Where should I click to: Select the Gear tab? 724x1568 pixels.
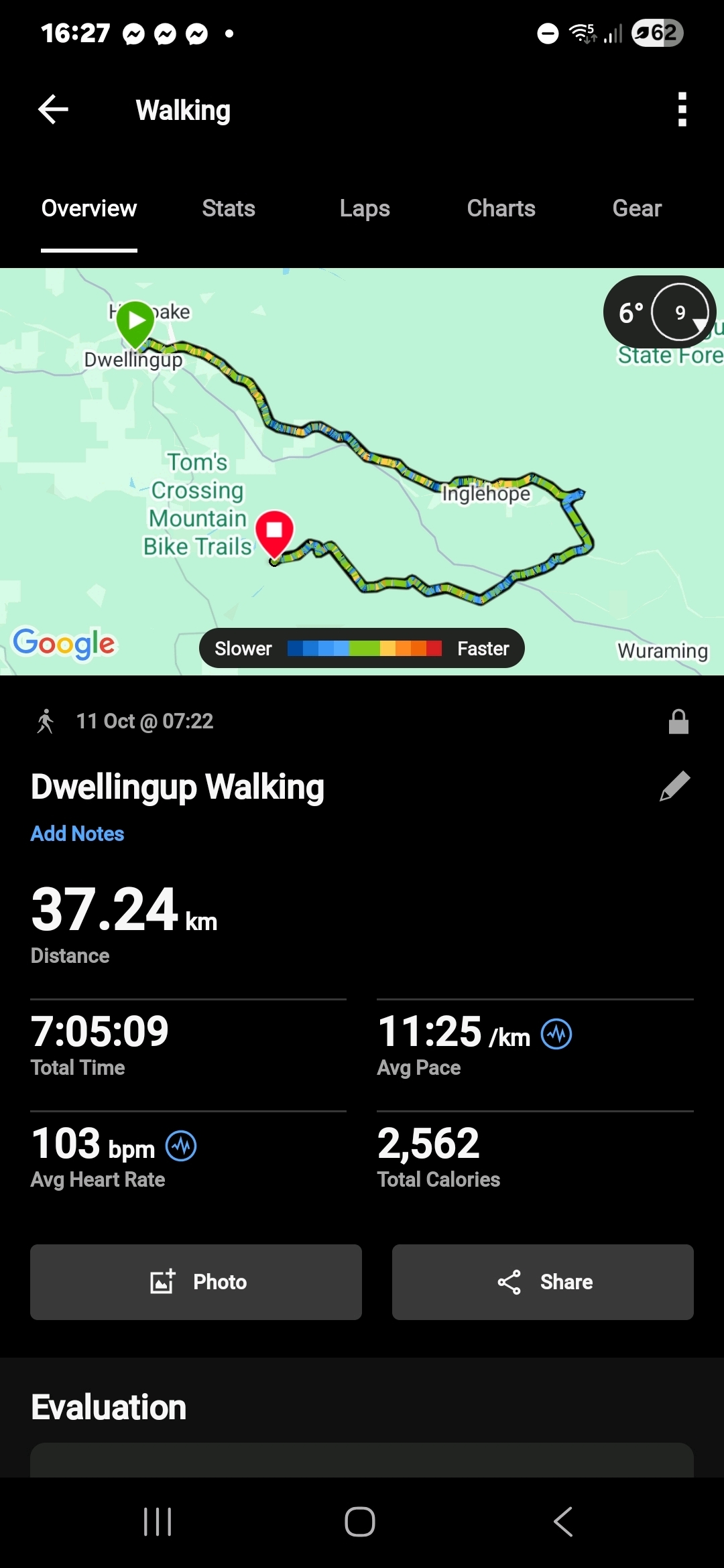click(637, 208)
